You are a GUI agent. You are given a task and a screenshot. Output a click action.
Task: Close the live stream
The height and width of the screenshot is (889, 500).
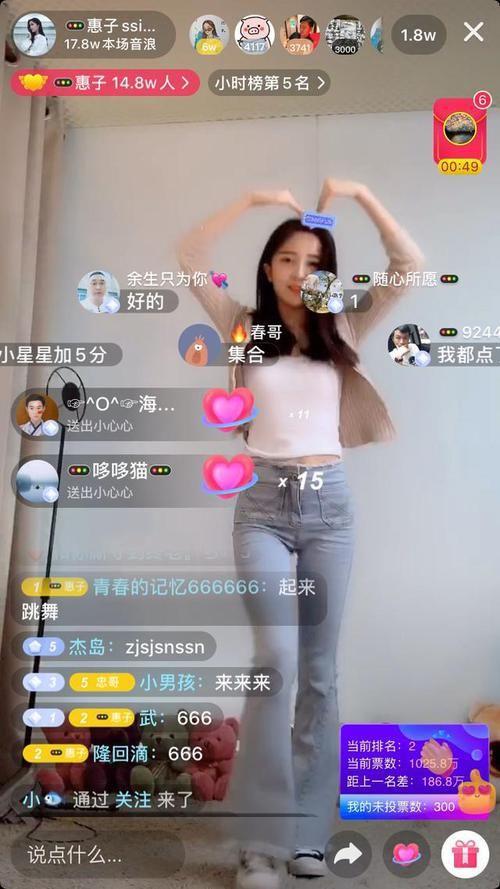click(x=473, y=33)
